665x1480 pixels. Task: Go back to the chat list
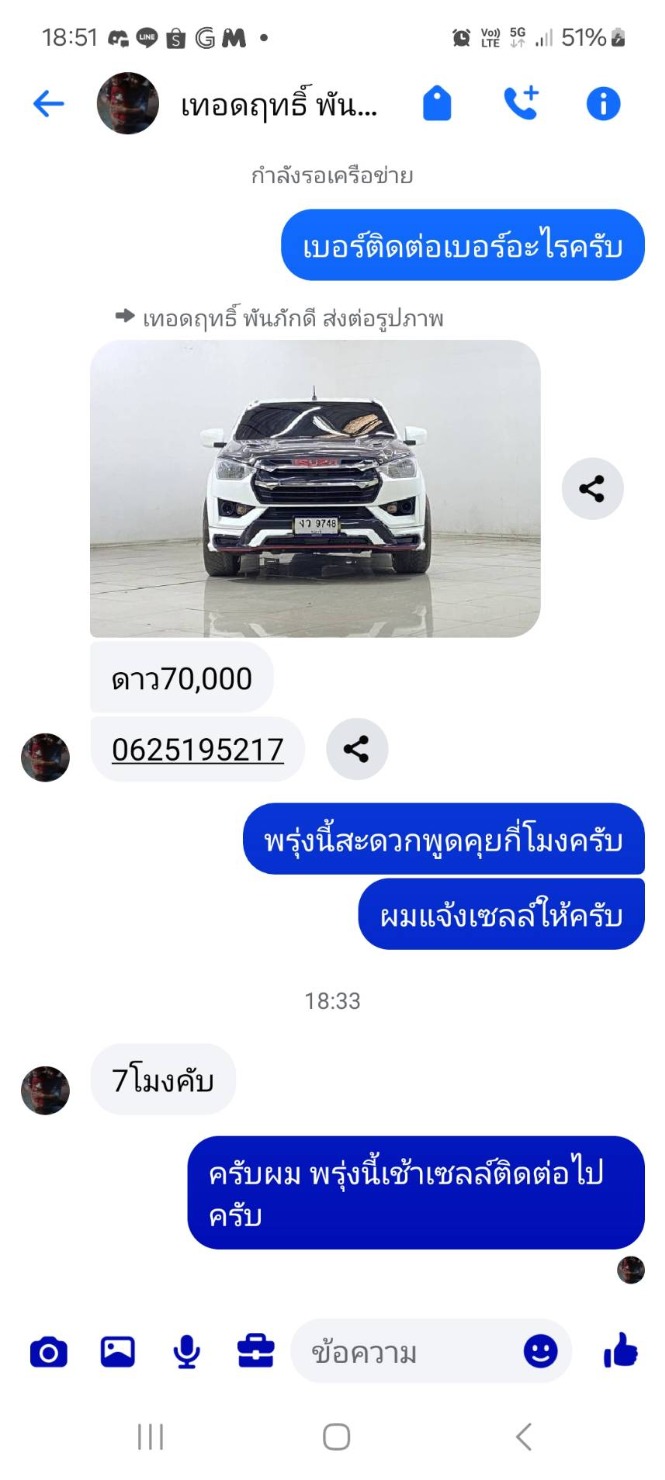[48, 104]
